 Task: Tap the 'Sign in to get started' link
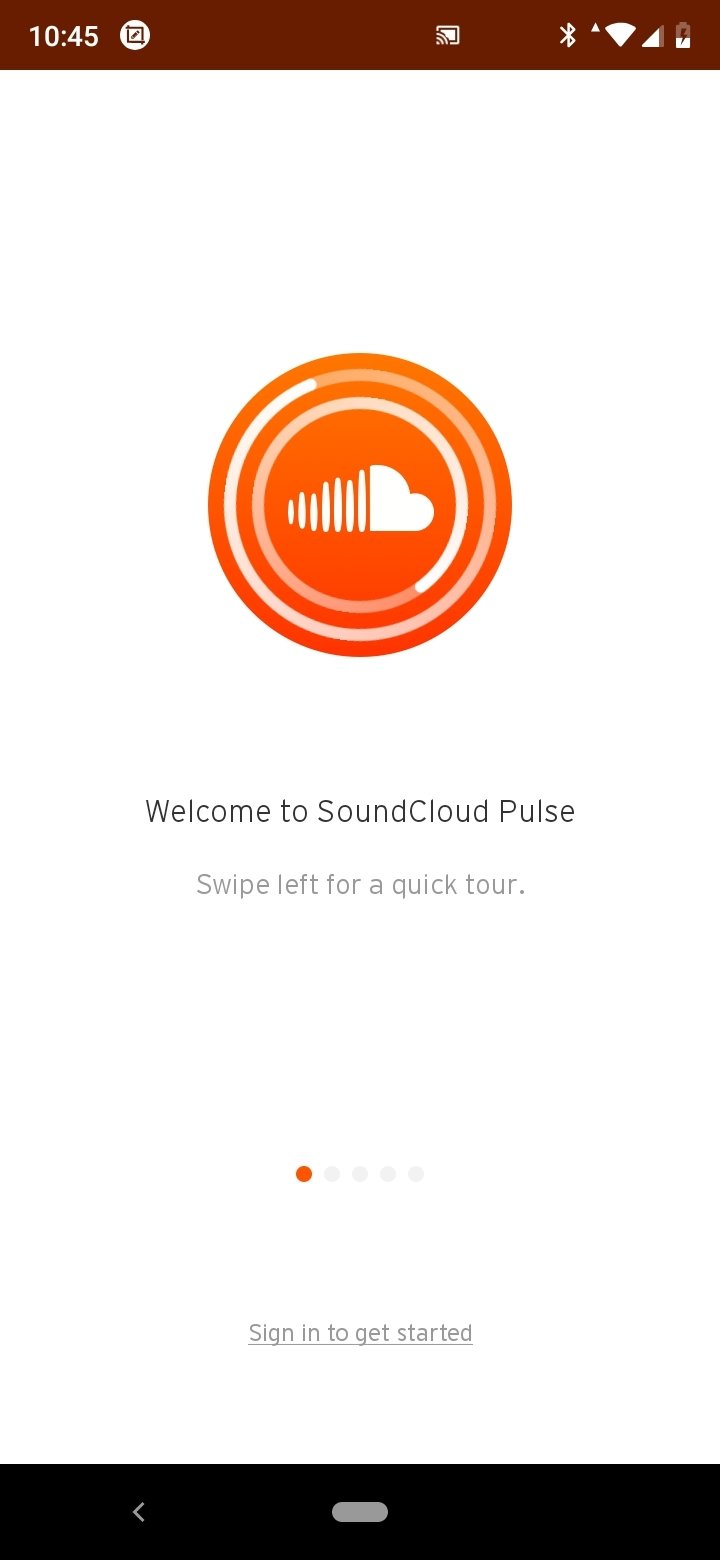tap(360, 1333)
